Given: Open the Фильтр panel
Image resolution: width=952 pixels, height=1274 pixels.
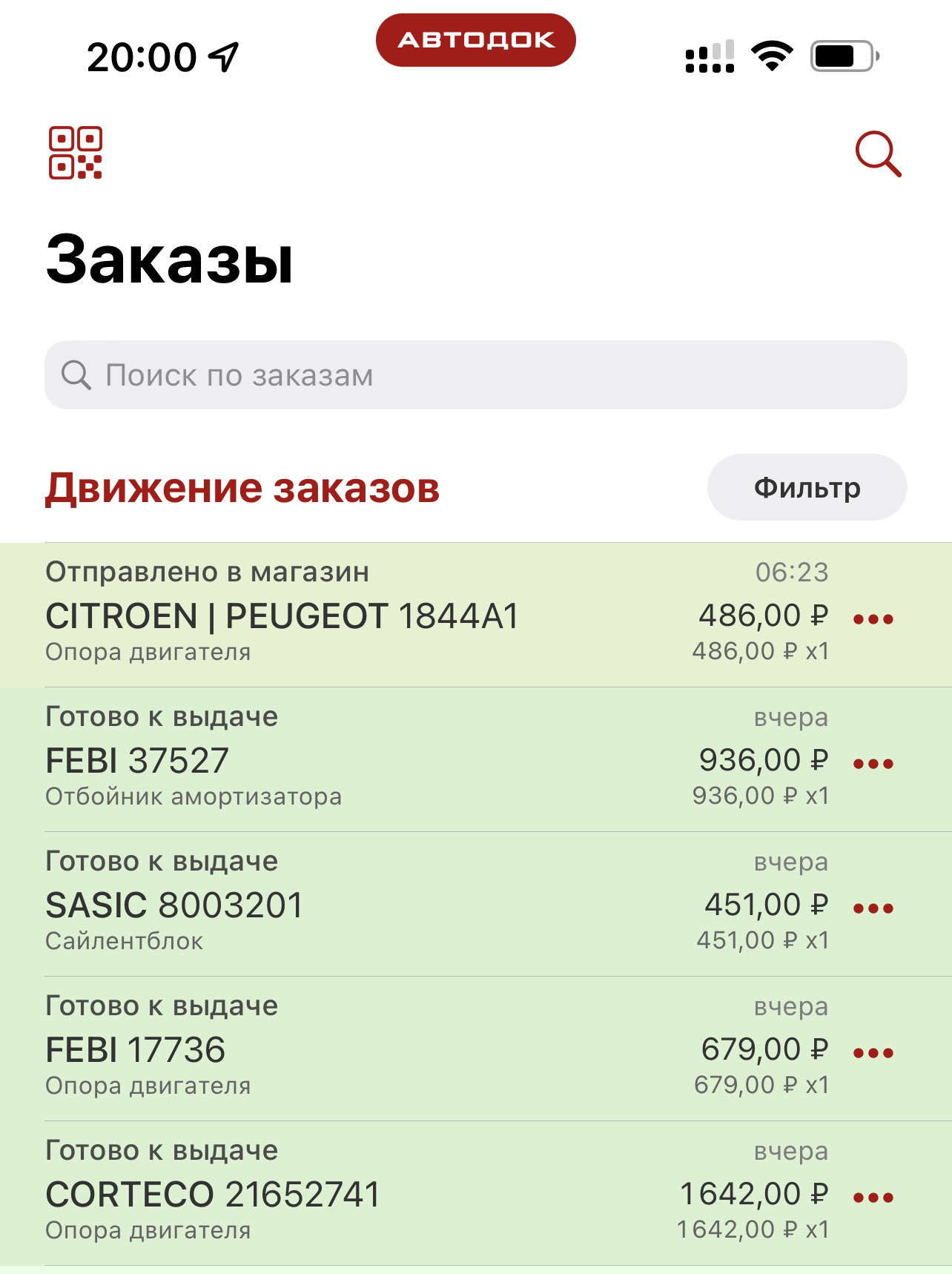Looking at the screenshot, I should pos(806,488).
